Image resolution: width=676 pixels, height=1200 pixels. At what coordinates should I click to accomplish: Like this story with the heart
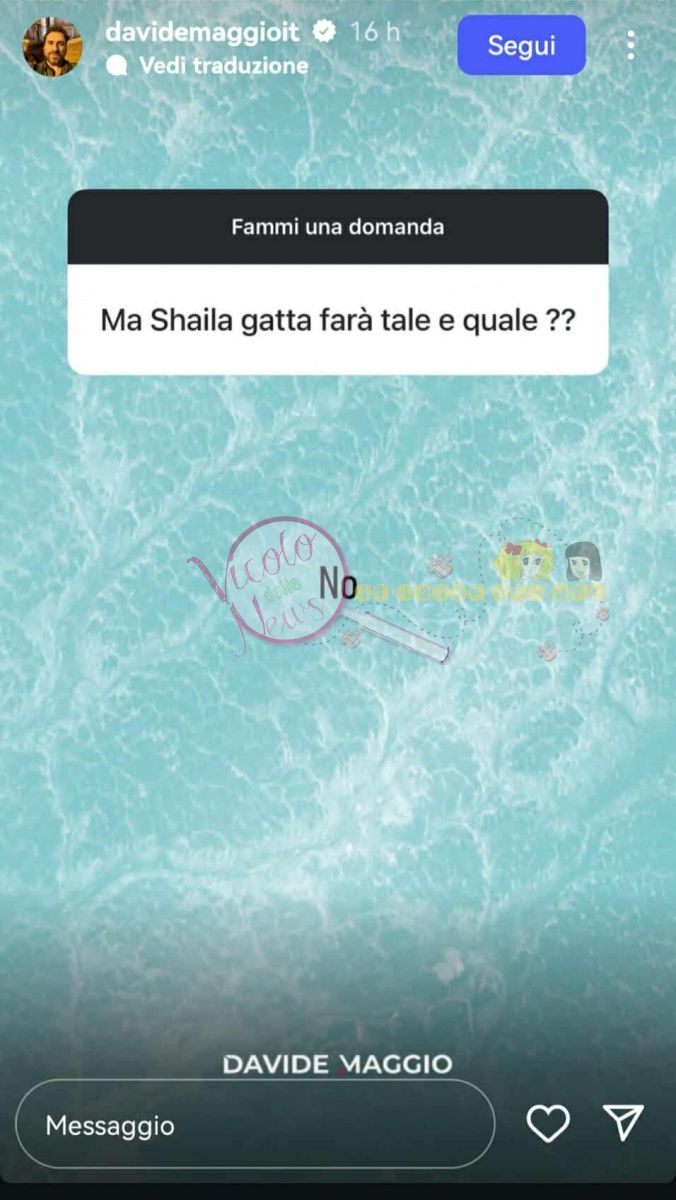(548, 1124)
